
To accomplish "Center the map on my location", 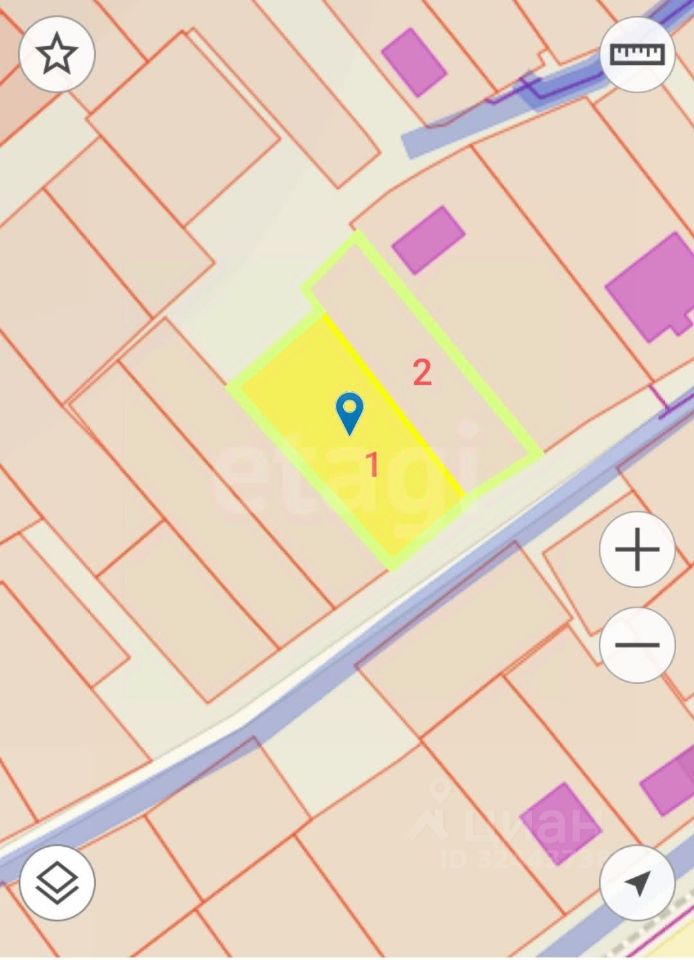I will coord(637,883).
